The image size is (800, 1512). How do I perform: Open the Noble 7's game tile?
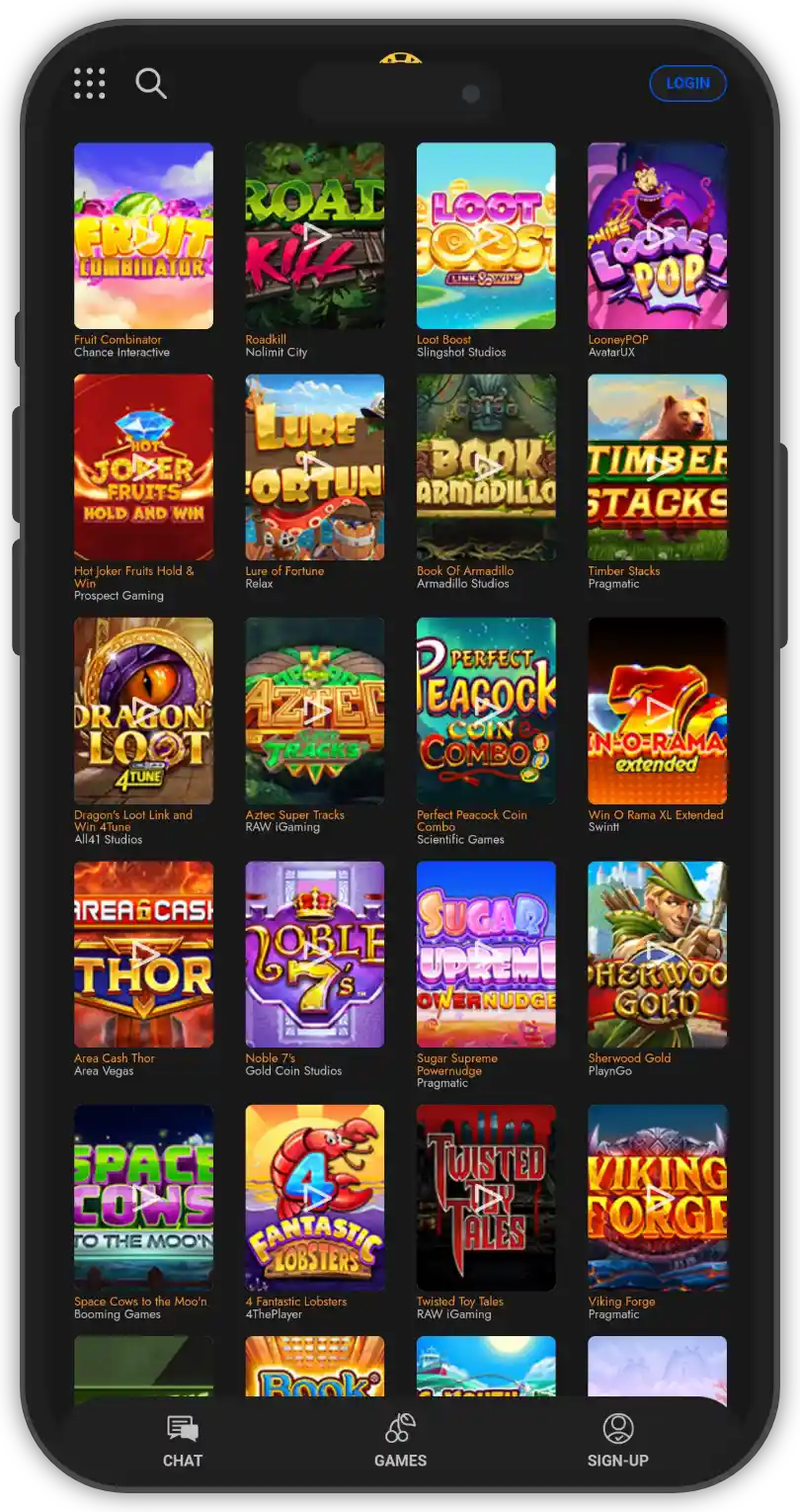coord(314,954)
